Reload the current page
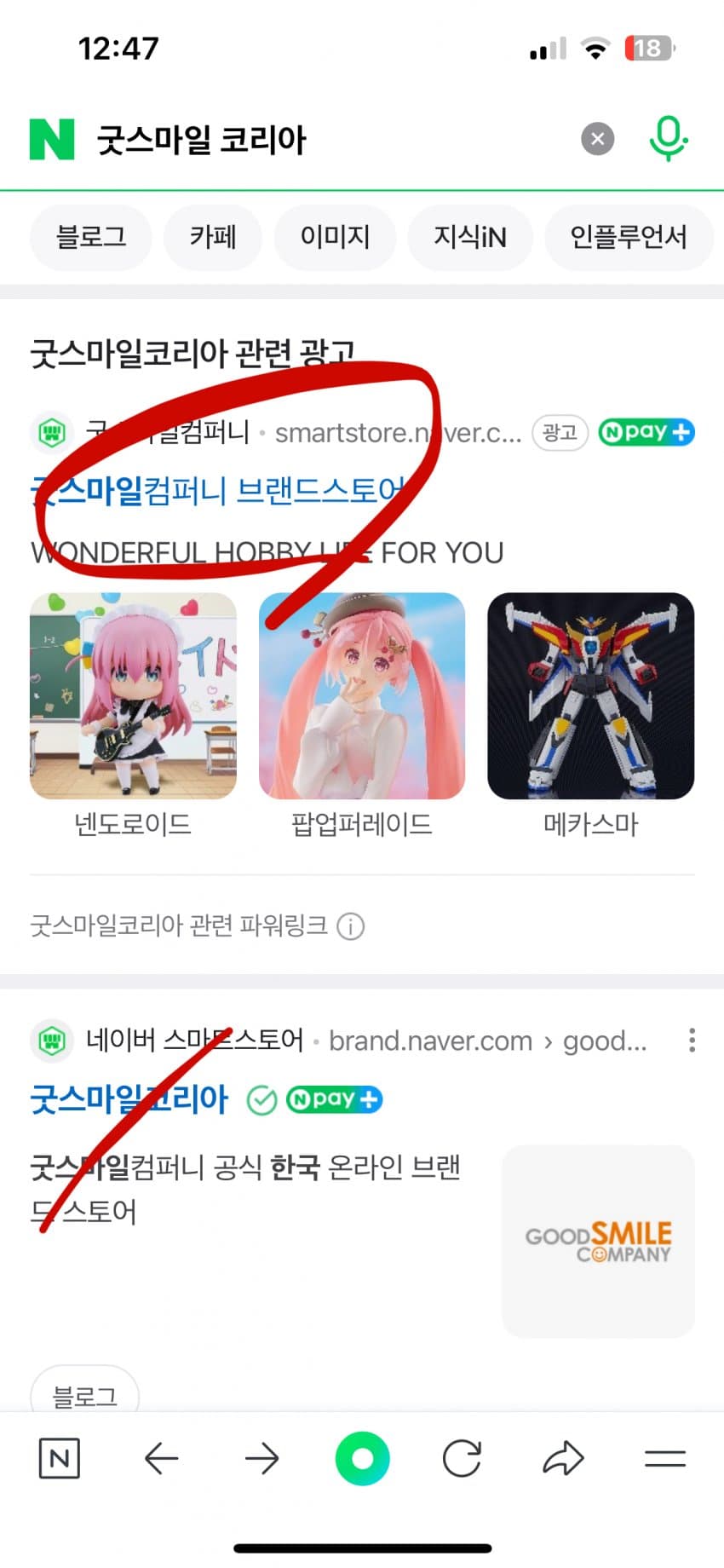 click(462, 1458)
